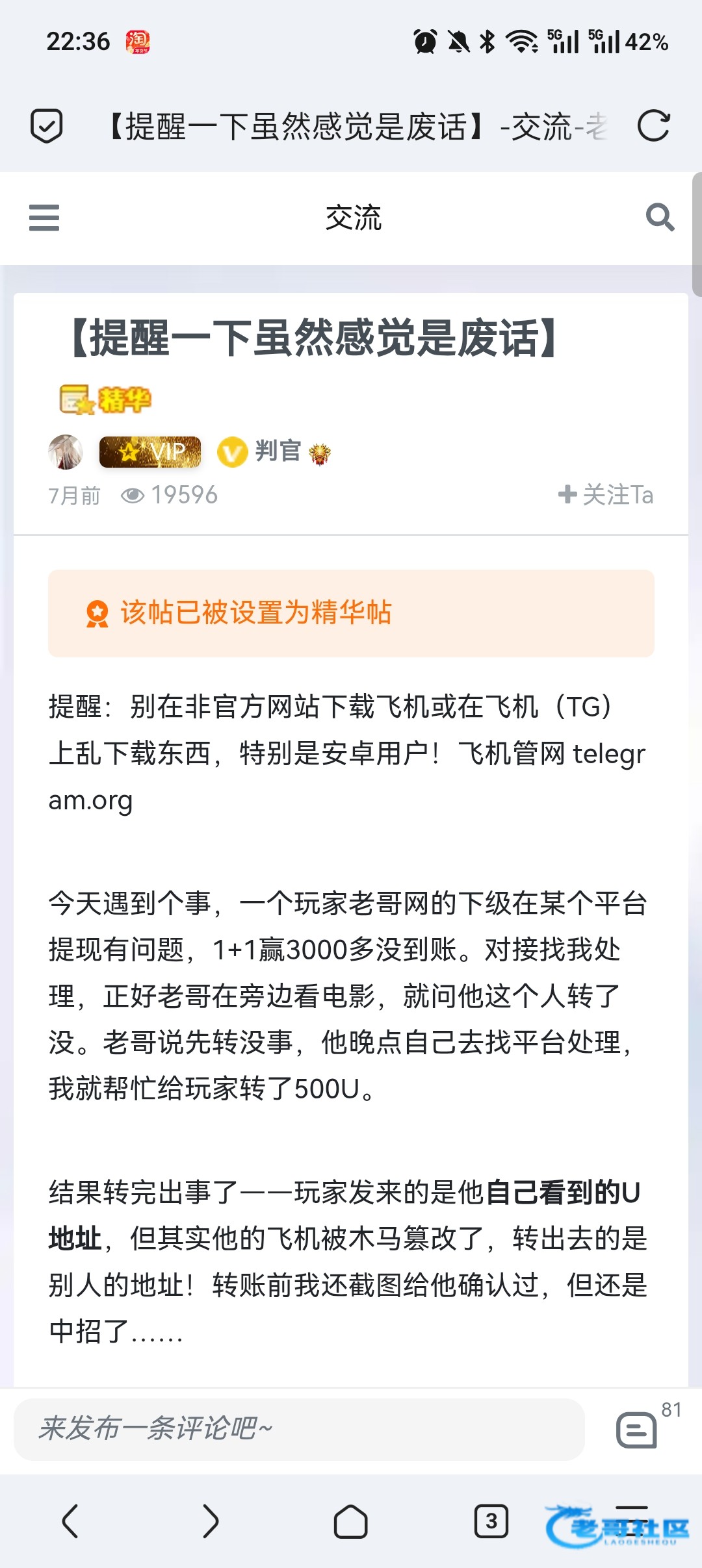This screenshot has height=1568, width=702.
Task: Open author 判官's avatar profile
Action: pyautogui.click(x=66, y=451)
